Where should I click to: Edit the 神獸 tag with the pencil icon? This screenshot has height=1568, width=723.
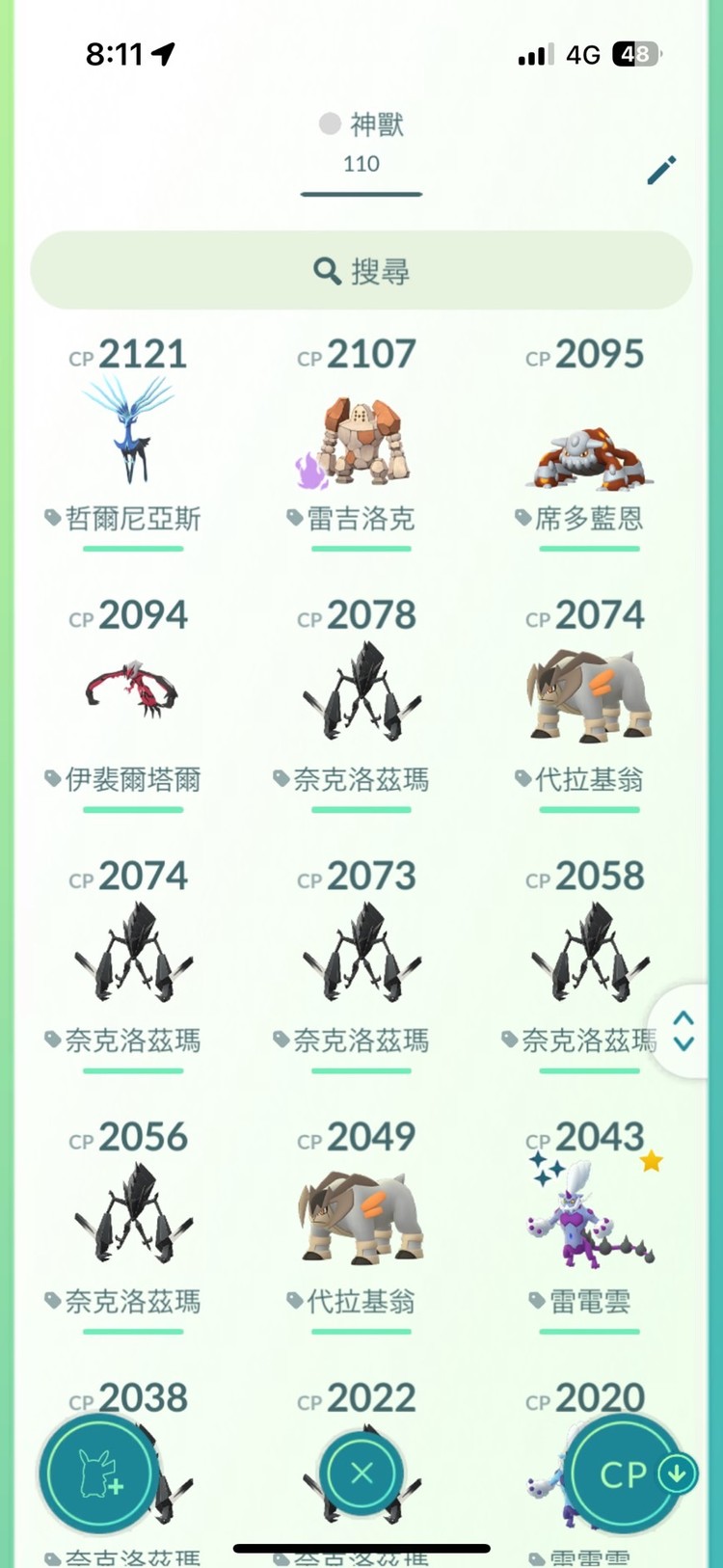(x=661, y=171)
